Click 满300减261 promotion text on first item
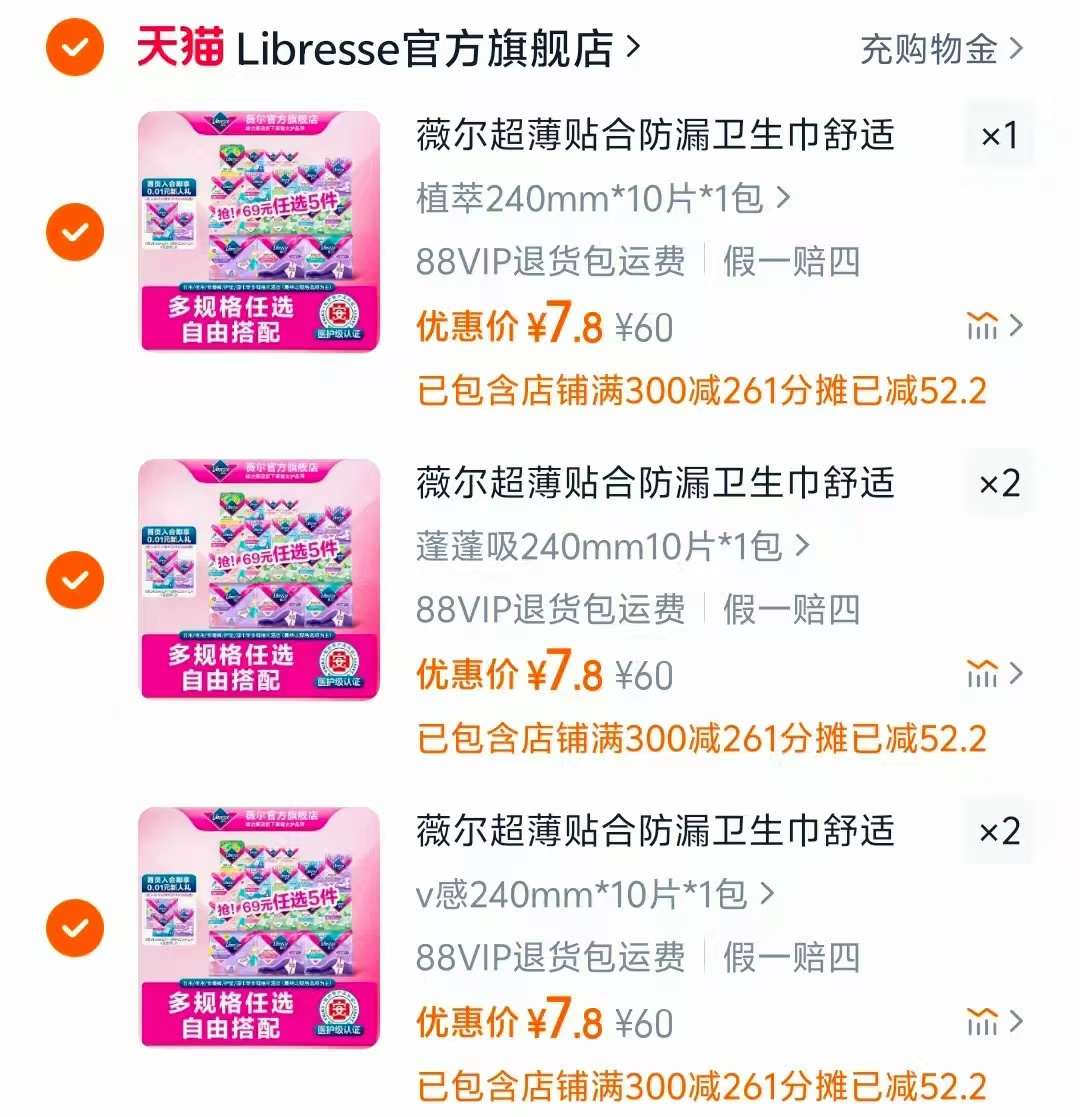Screen dimensions: 1080x1117 (x=700, y=390)
